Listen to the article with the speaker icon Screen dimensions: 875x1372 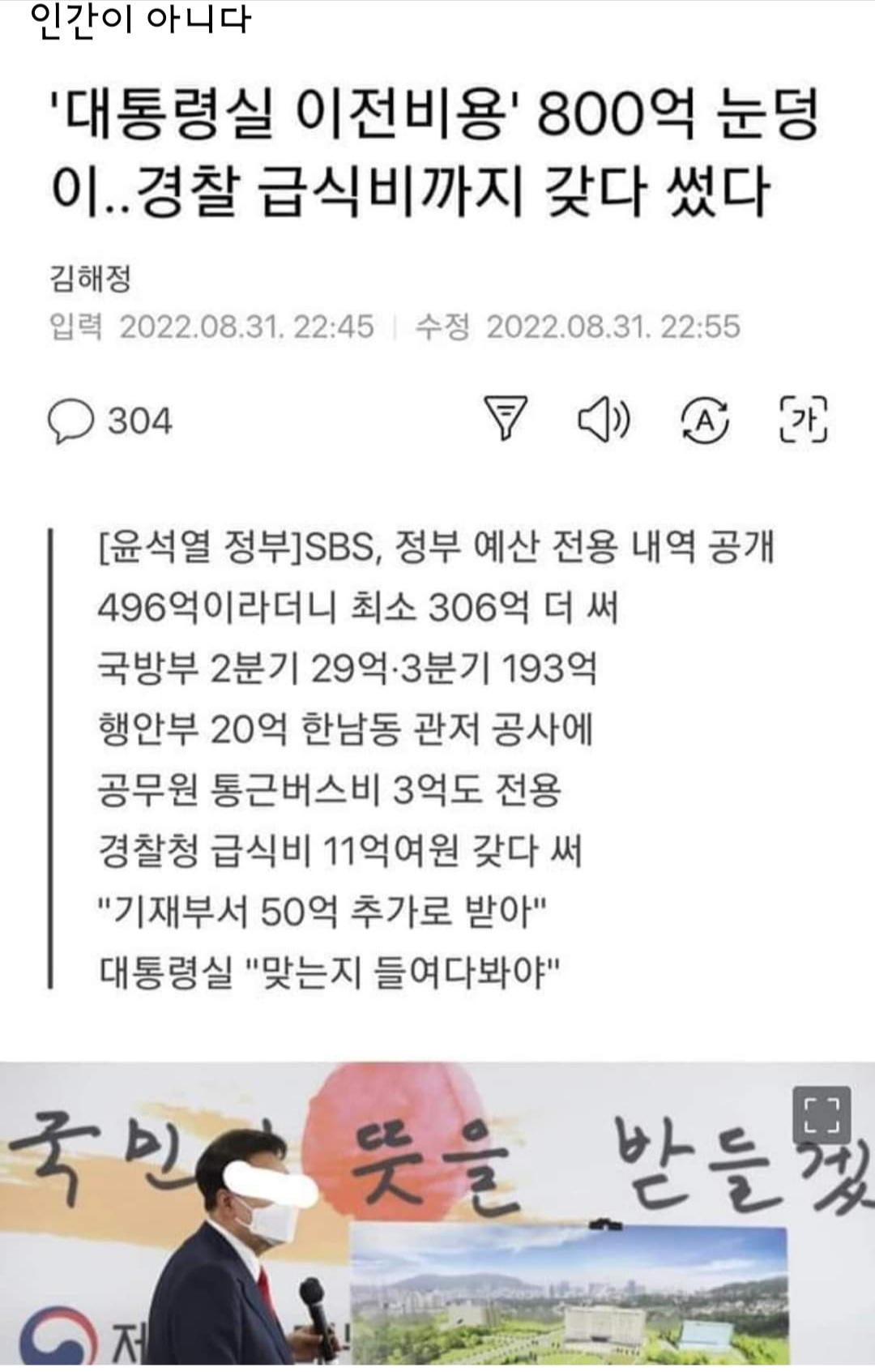pyautogui.click(x=604, y=420)
